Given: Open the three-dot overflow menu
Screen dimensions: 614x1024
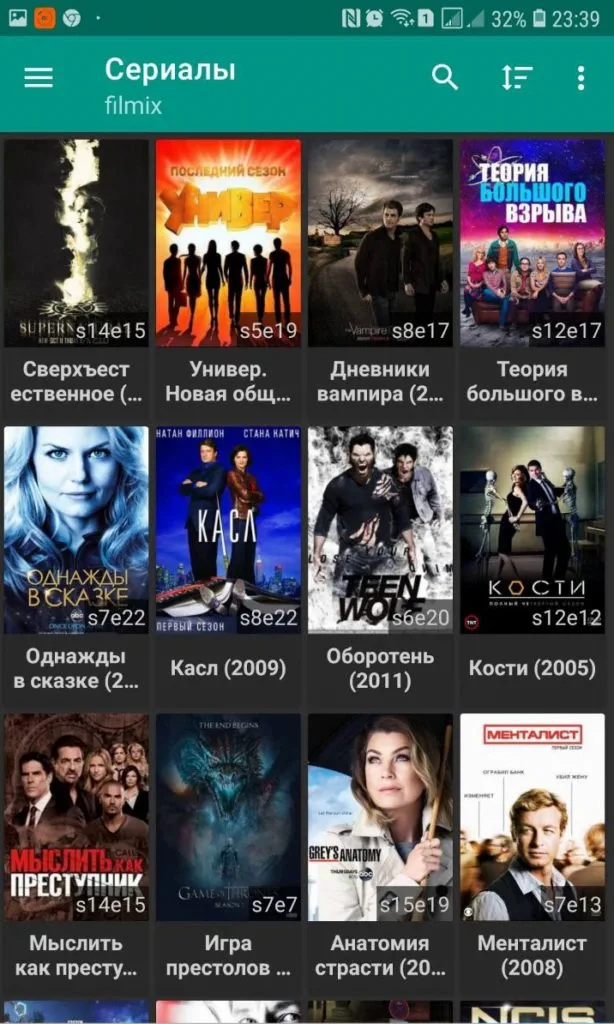Looking at the screenshot, I should pyautogui.click(x=581, y=78).
